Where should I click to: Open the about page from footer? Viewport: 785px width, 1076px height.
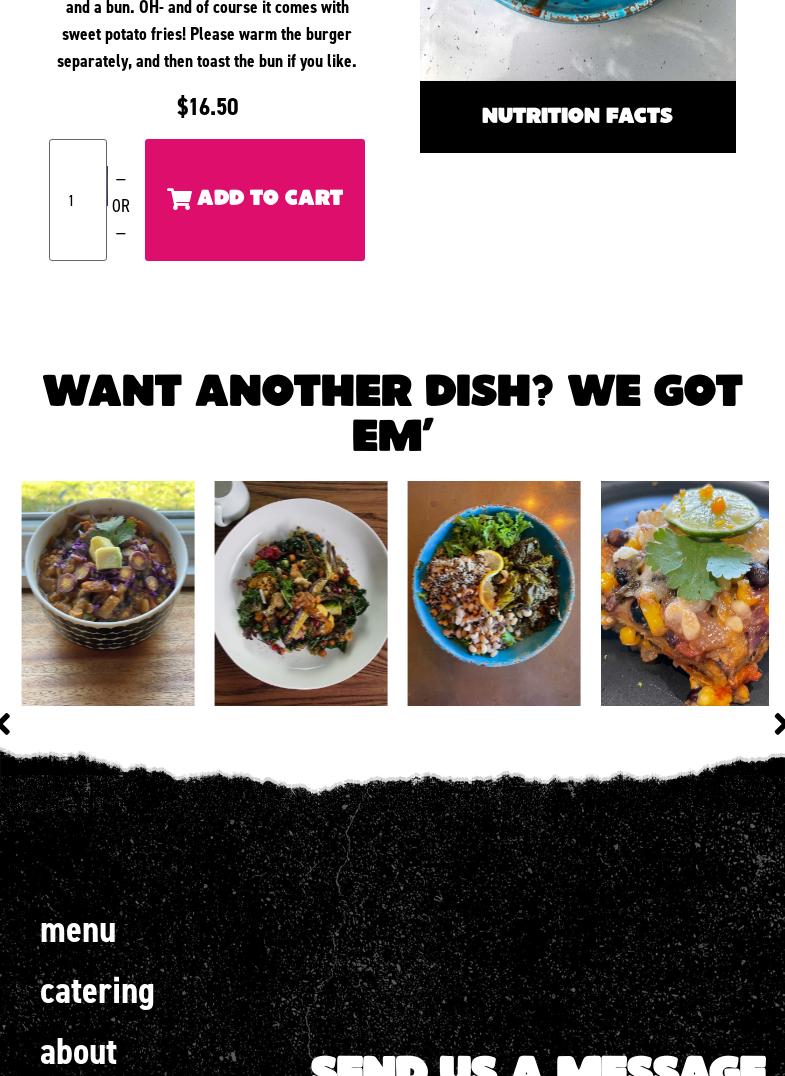coord(78,1053)
